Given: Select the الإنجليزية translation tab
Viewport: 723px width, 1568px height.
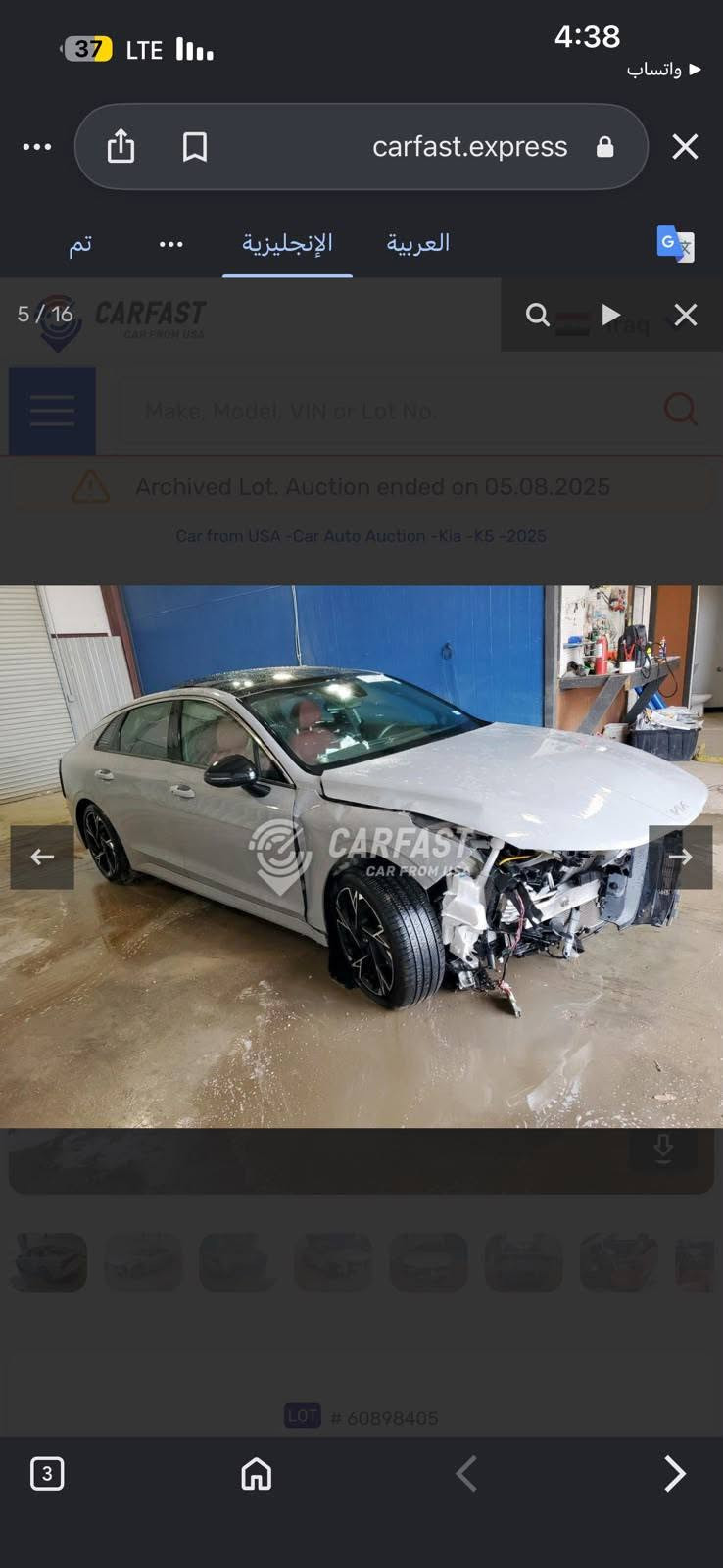Looking at the screenshot, I should point(287,243).
